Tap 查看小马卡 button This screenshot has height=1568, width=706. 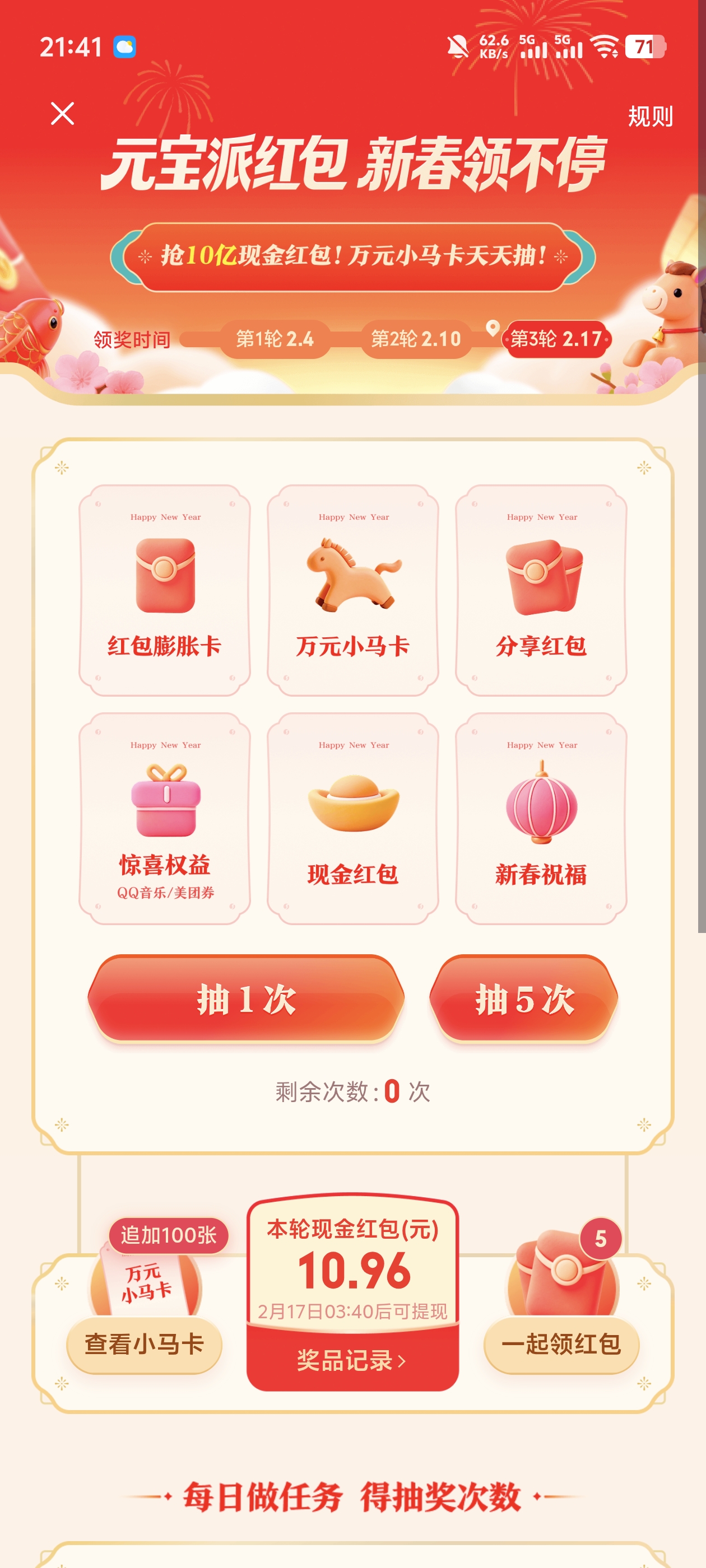click(145, 1345)
